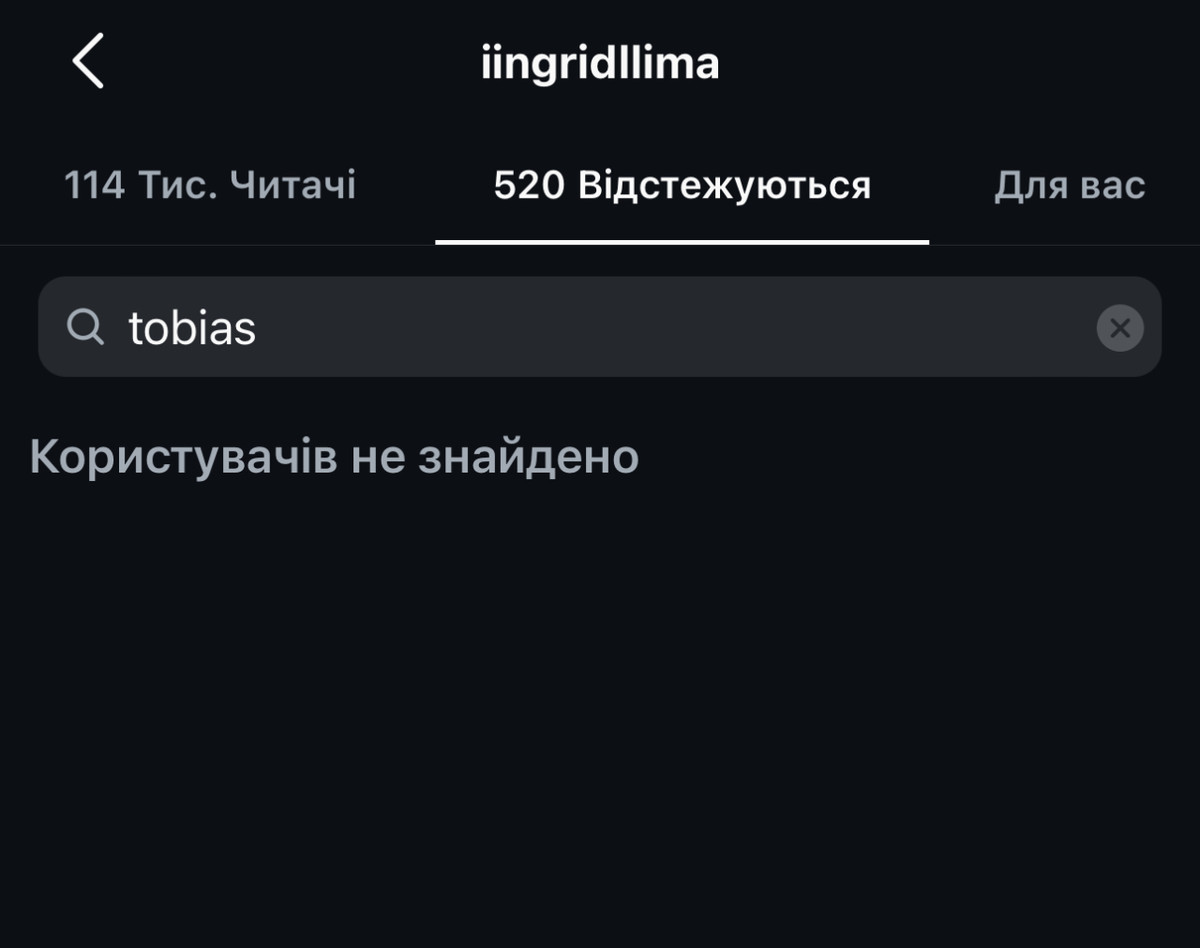This screenshot has width=1200, height=948.
Task: Go back with the arrow icon
Action: click(x=88, y=62)
